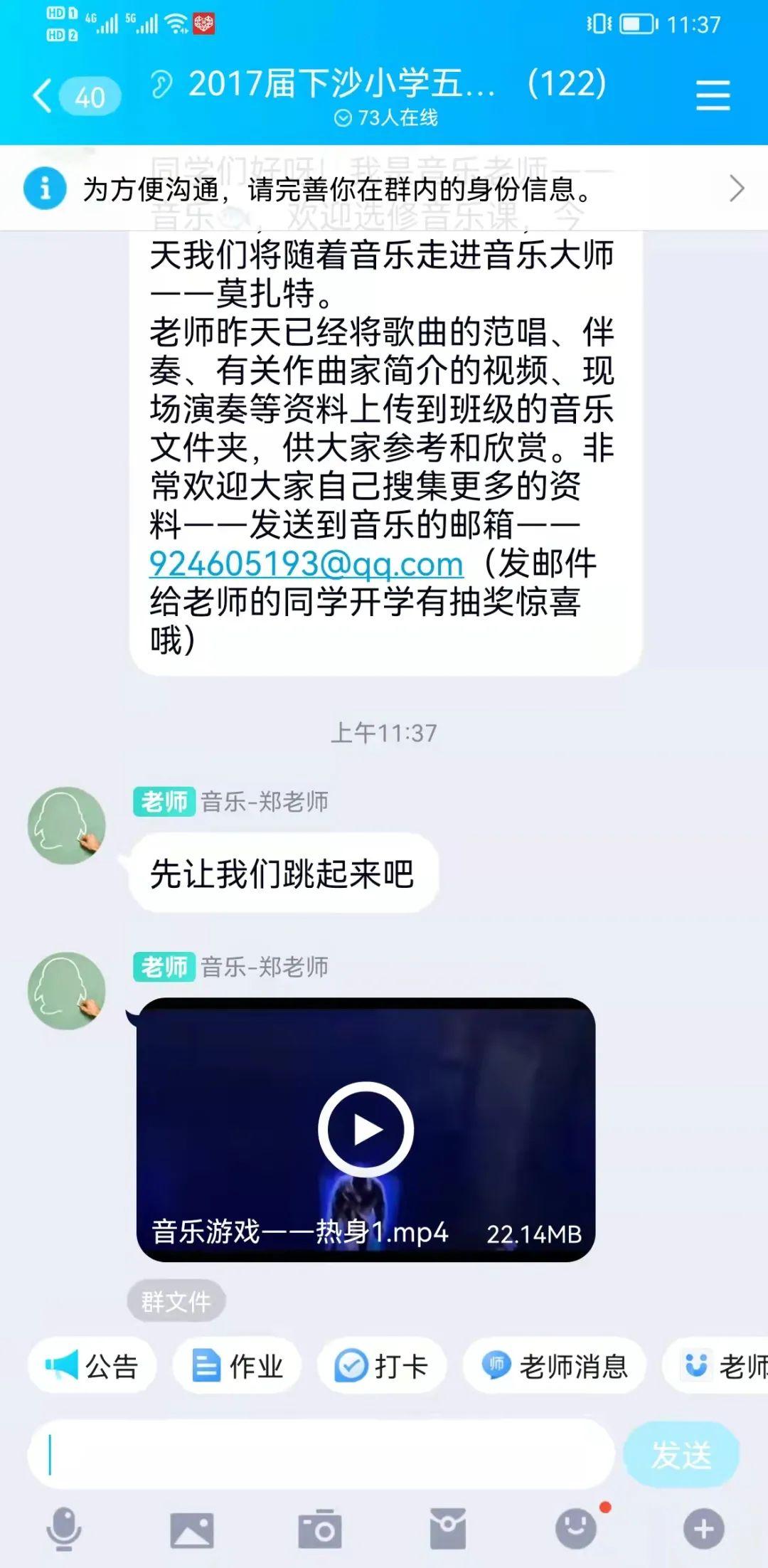Tap the 群文件 tag under the video

pyautogui.click(x=176, y=1301)
